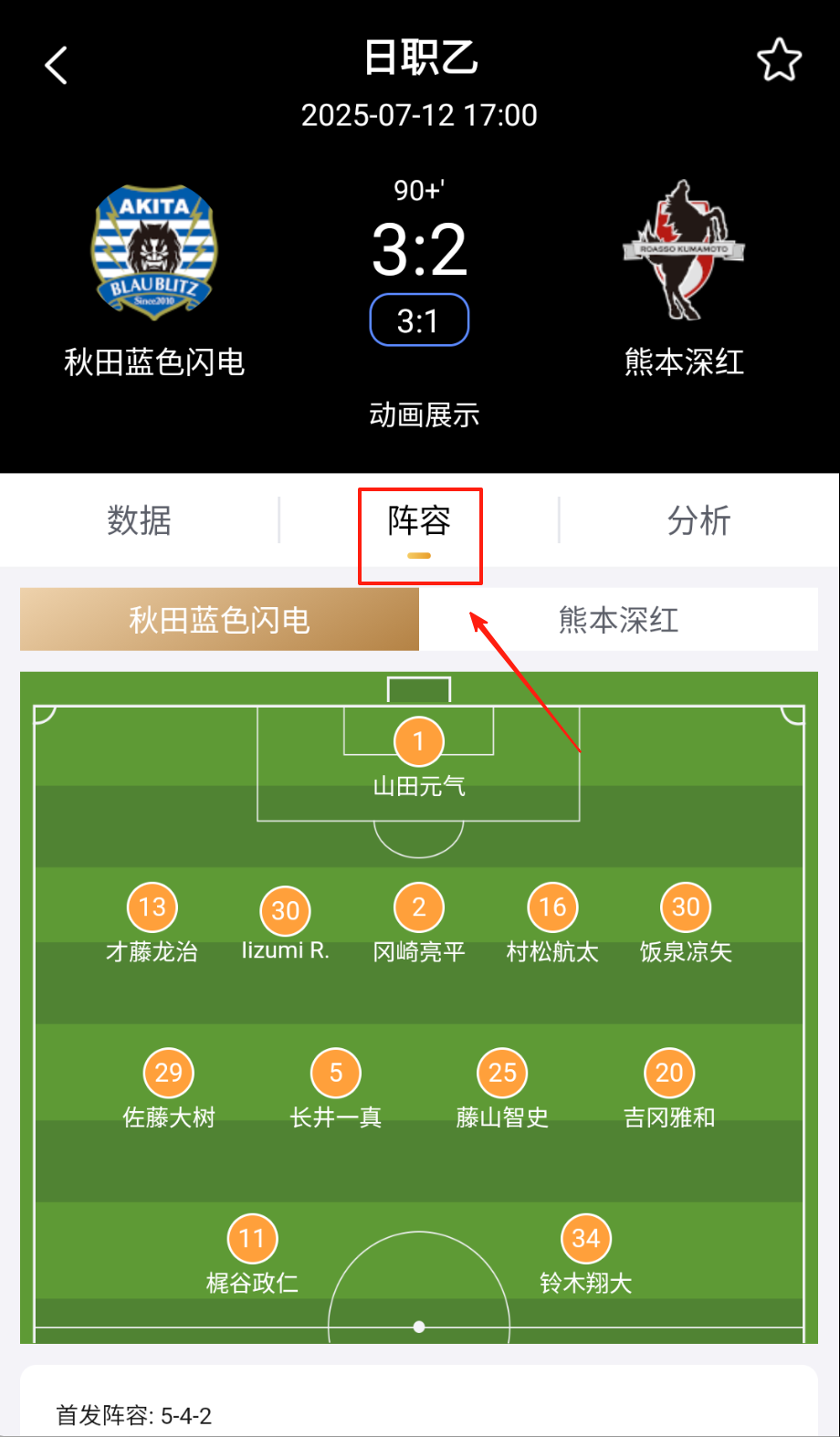Open goalkeeper 山田元气 player details
Screen dimensions: 840x1437
click(x=419, y=742)
